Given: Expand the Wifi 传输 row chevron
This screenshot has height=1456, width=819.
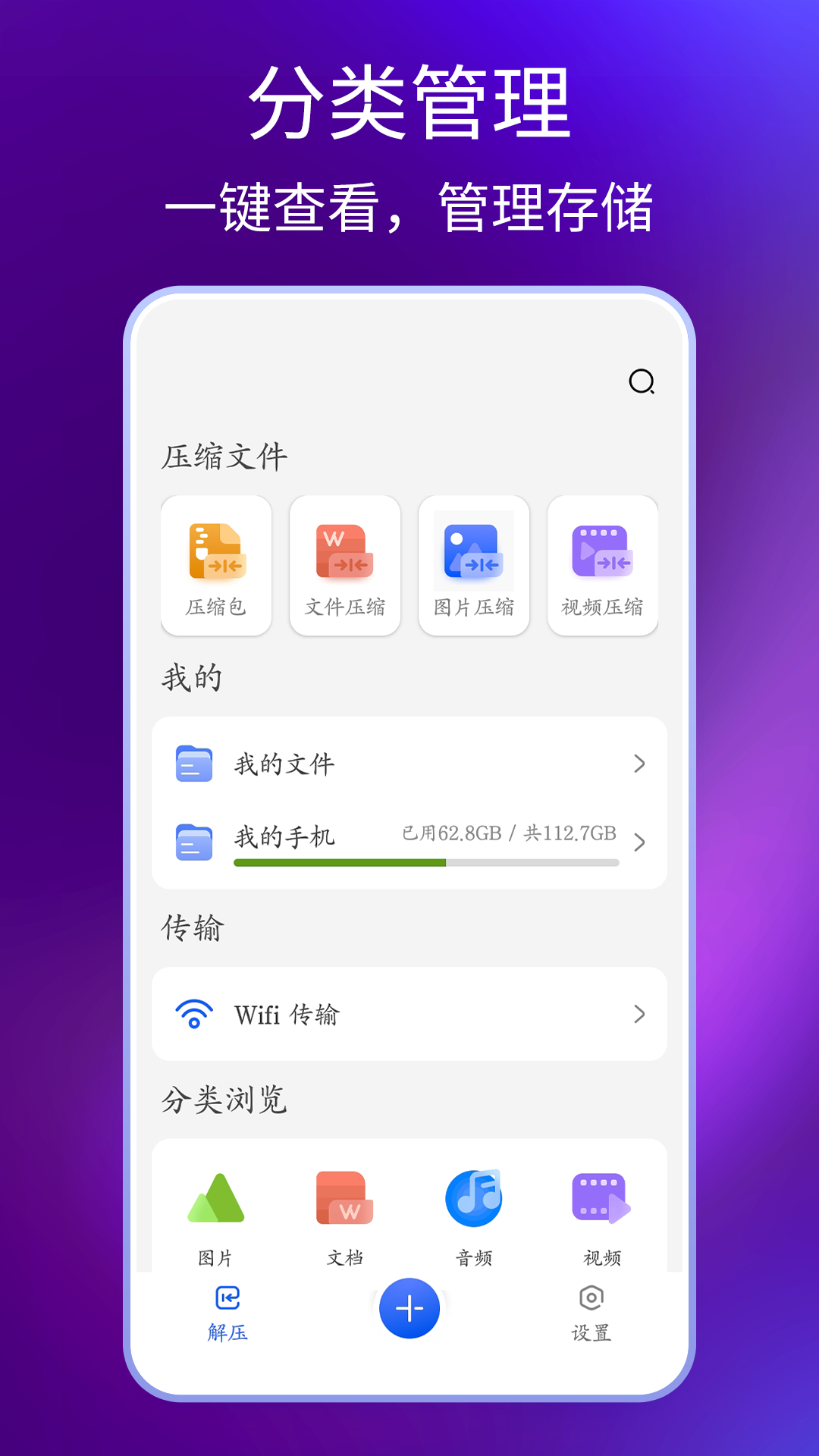Looking at the screenshot, I should point(638,1015).
